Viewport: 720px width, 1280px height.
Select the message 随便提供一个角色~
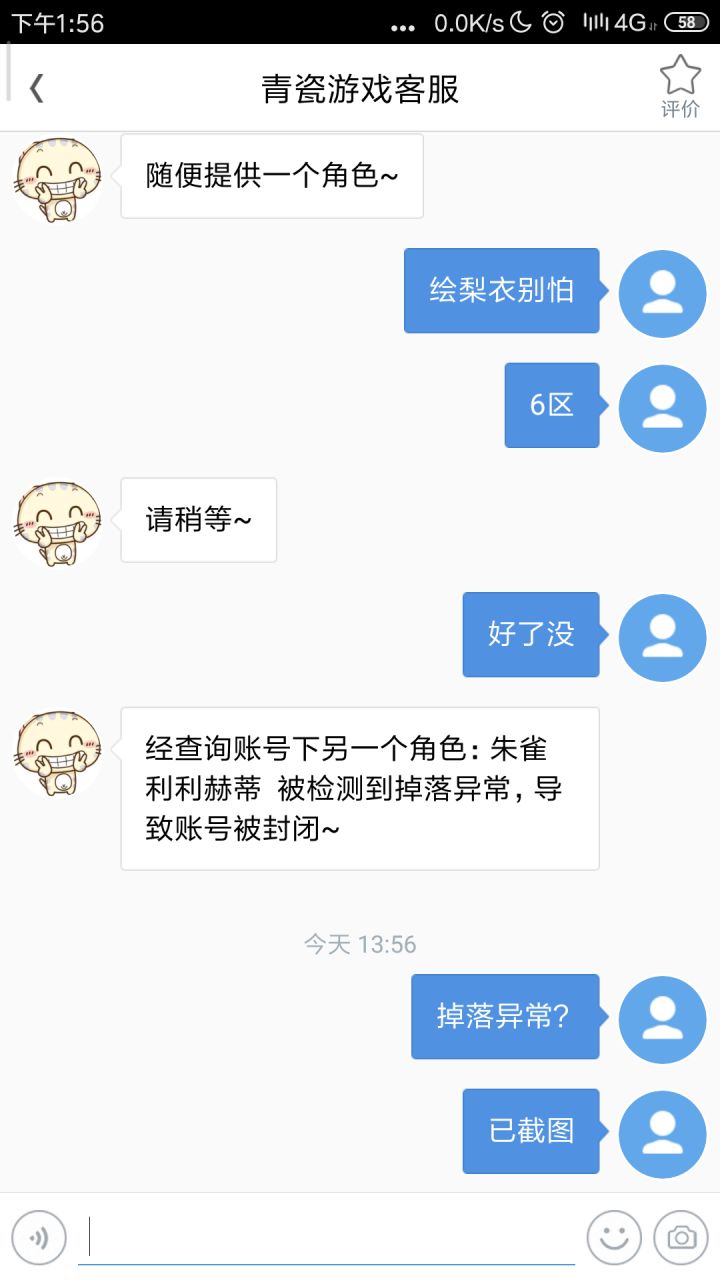(272, 175)
